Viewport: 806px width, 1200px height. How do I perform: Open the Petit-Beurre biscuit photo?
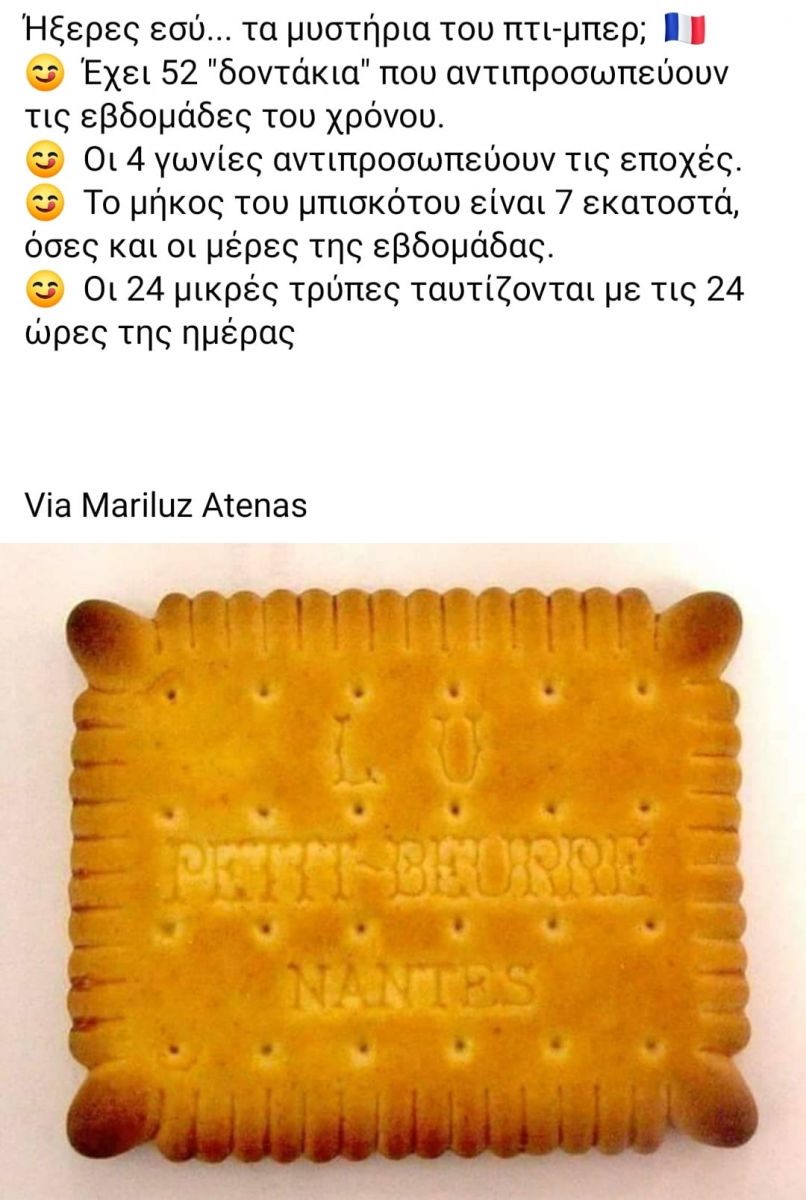(403, 870)
